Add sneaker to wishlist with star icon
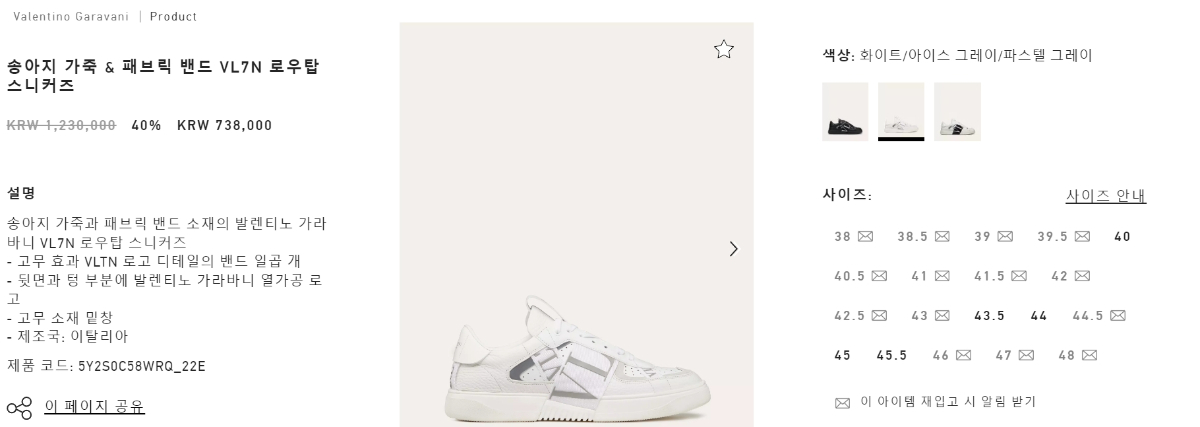Viewport: 1200px width, 427px height. click(x=724, y=49)
